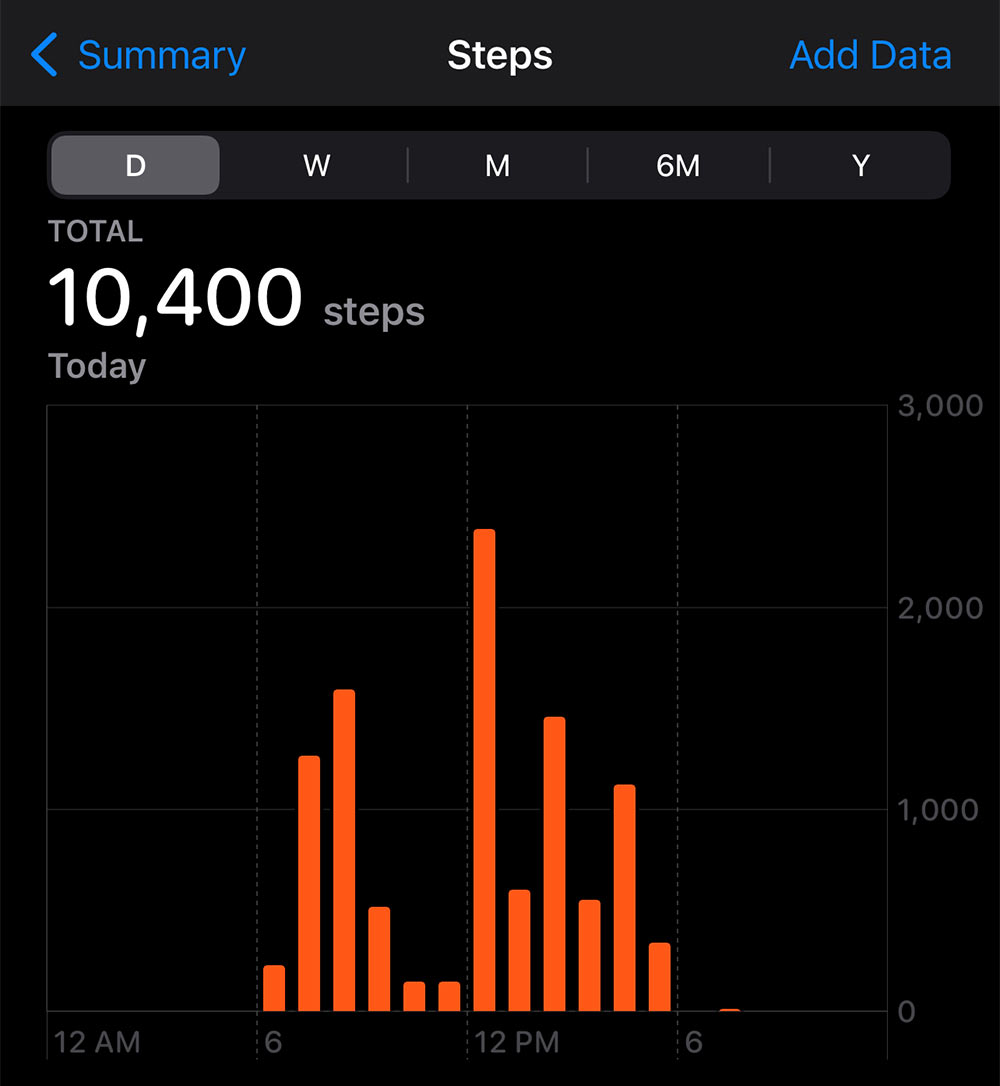
Task: Show the 6M six-month view
Action: (x=678, y=165)
